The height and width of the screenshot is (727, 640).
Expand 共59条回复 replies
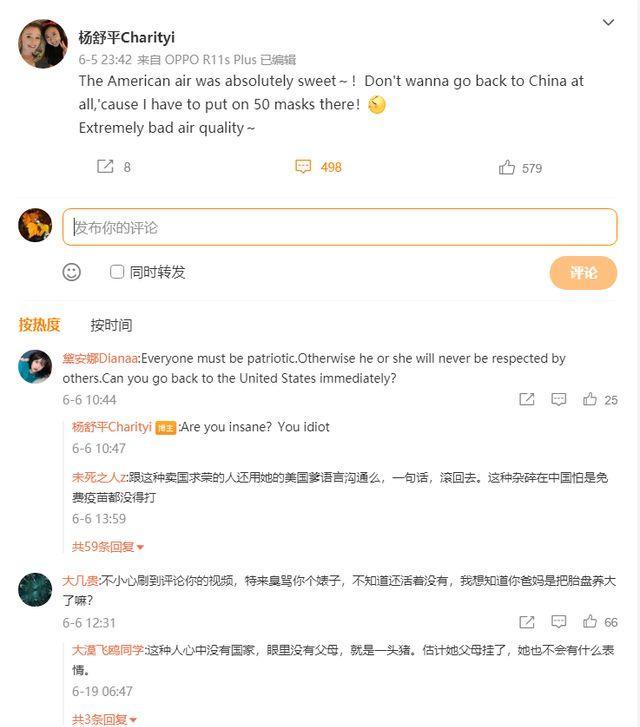pos(108,547)
